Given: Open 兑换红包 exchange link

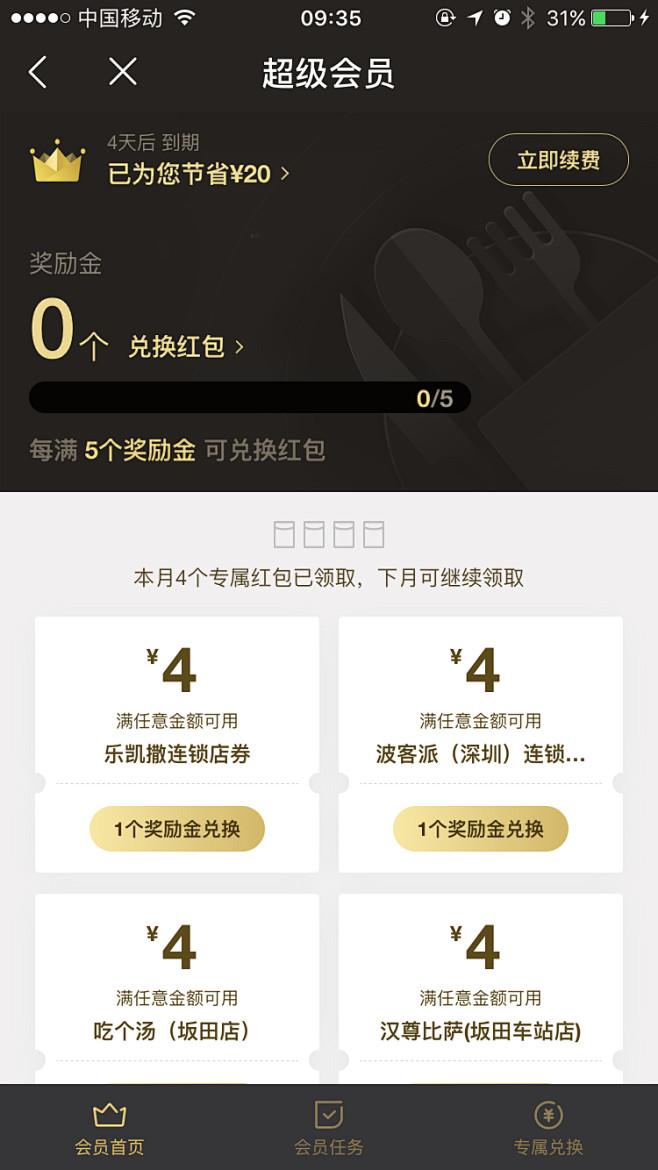Looking at the screenshot, I should click(186, 347).
